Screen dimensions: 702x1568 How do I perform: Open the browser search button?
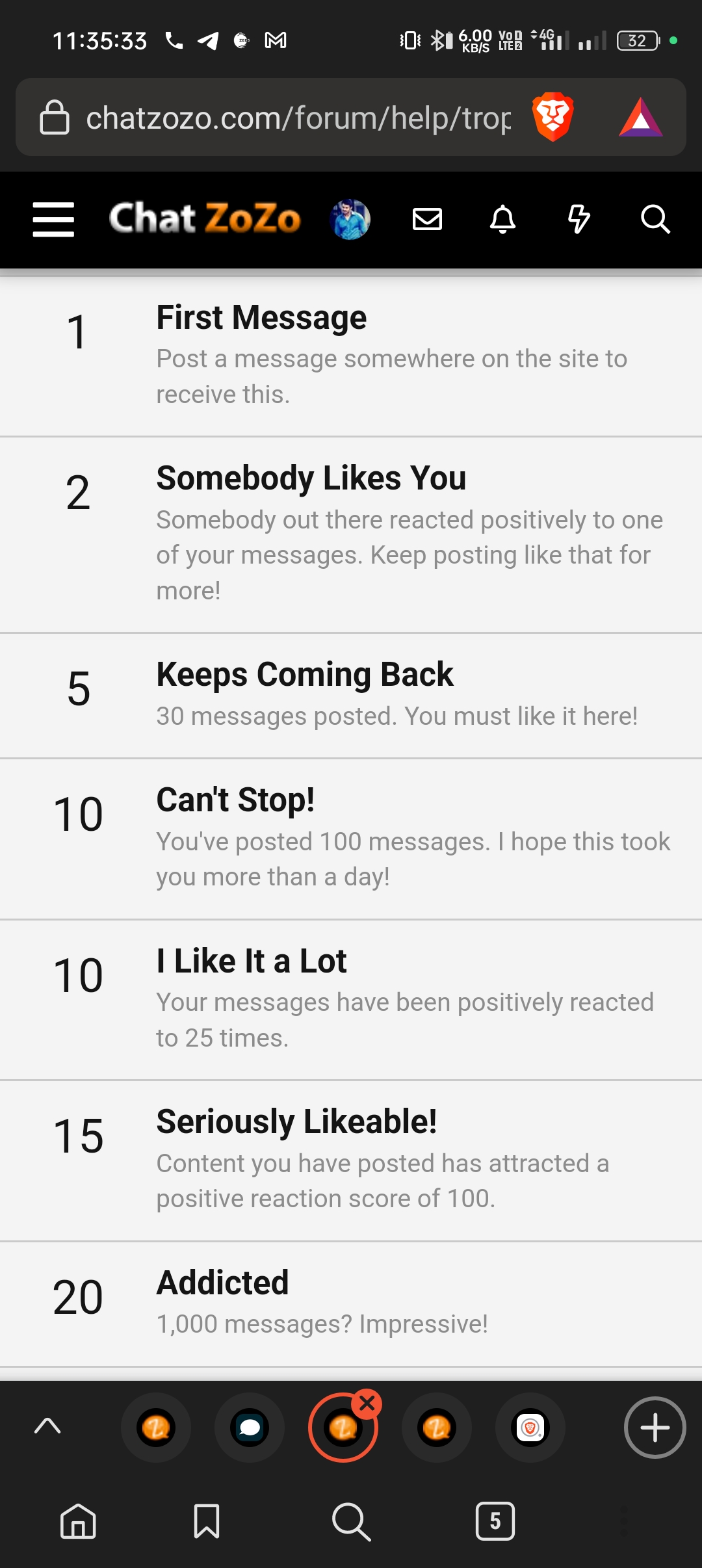[x=351, y=1521]
